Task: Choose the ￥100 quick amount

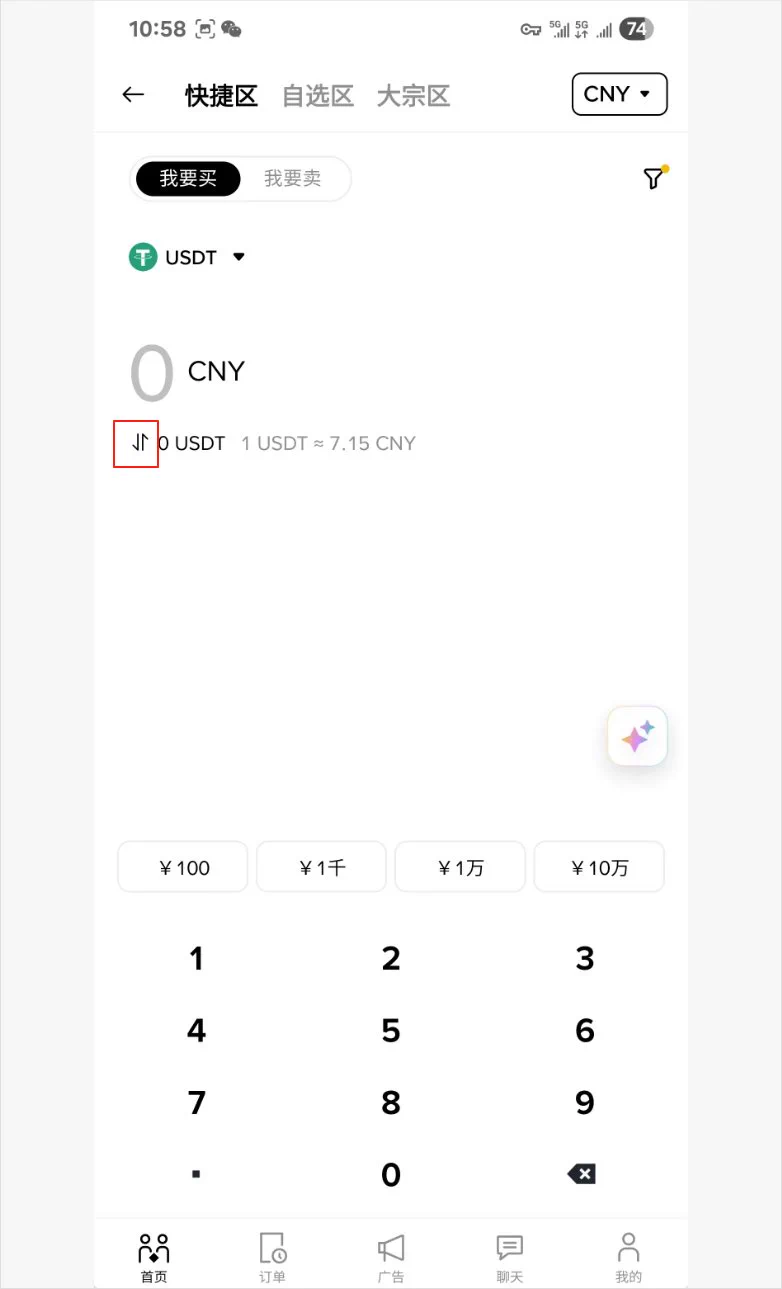Action: click(x=183, y=867)
